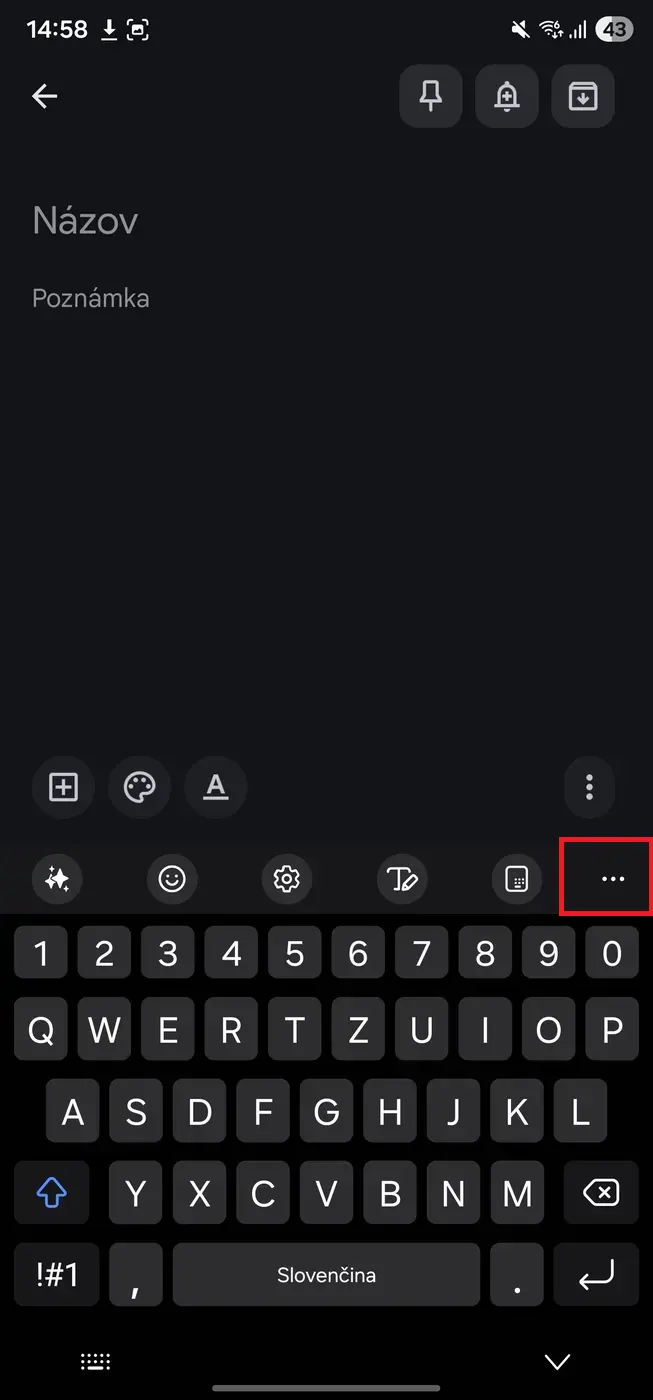
Task: Open the keyboard AI sparkle tools
Action: tap(57, 879)
